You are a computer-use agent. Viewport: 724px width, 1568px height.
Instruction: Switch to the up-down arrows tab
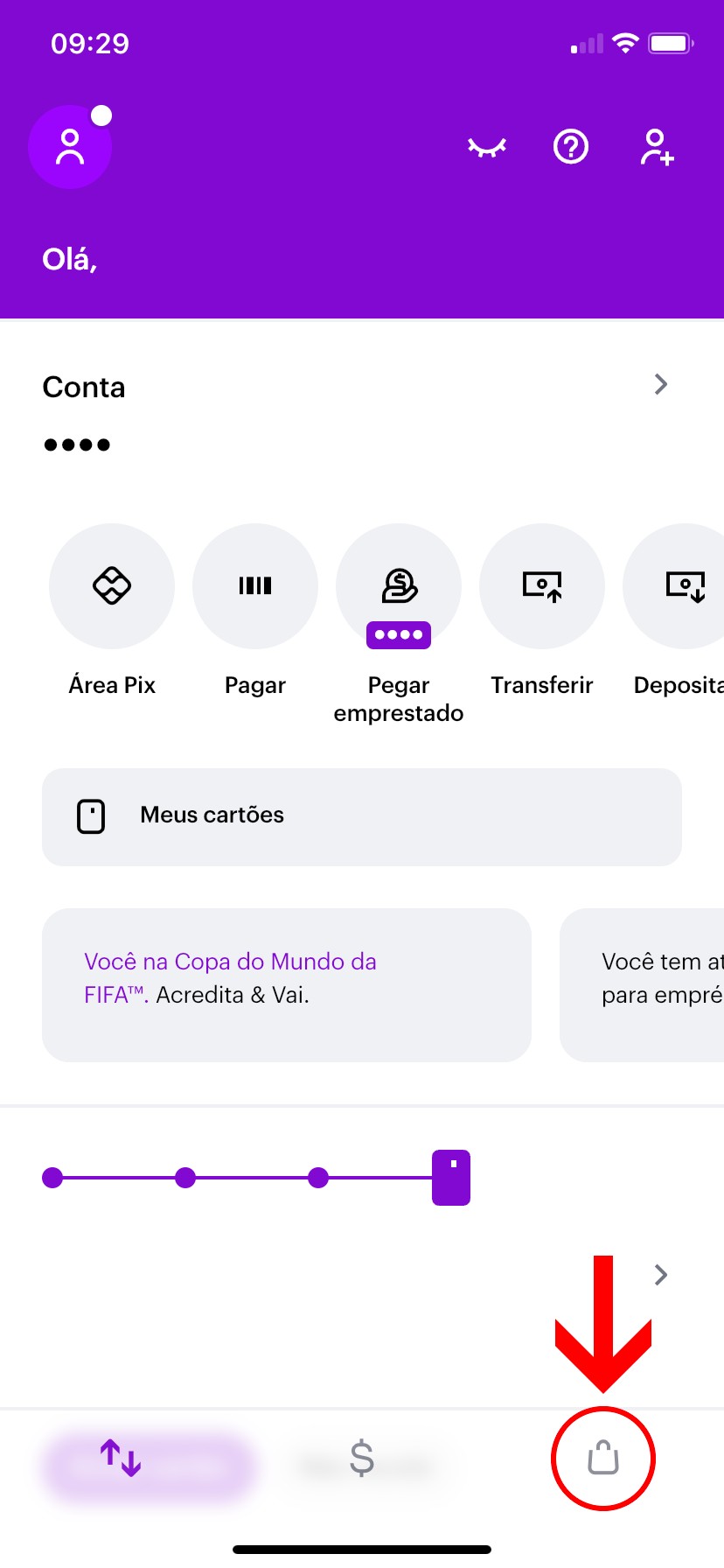click(x=121, y=1459)
